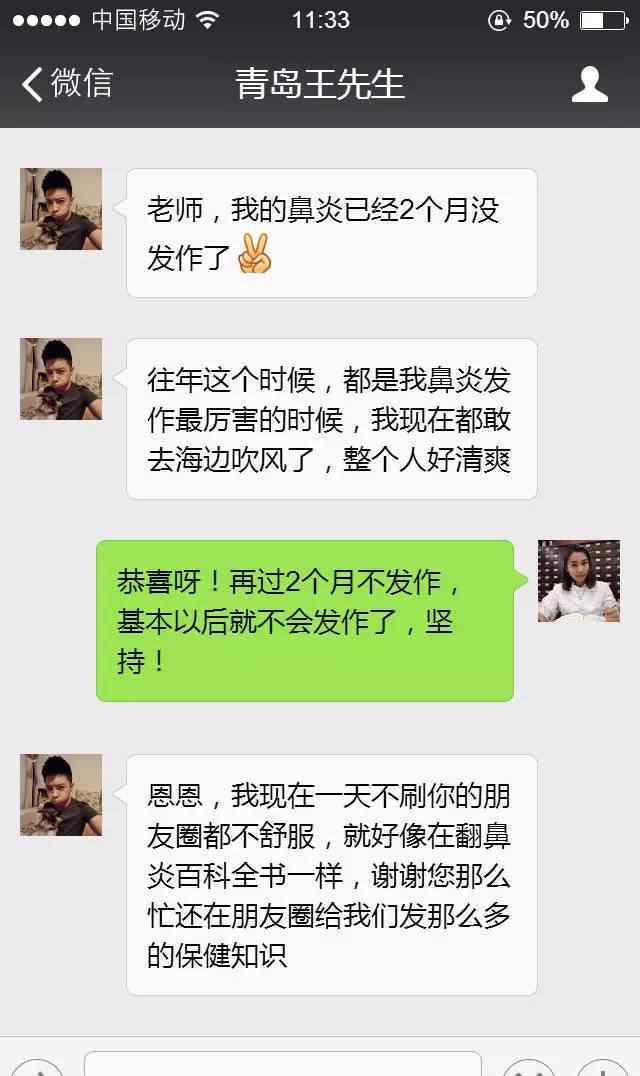The height and width of the screenshot is (1076, 640).
Task: View the profile avatar next to the 恩恩 message
Action: pyautogui.click(x=61, y=795)
